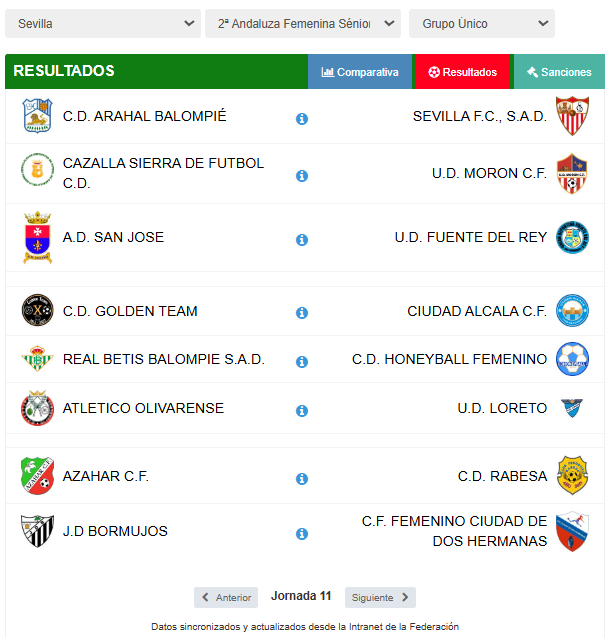Open the Sanciones tab
The image size is (609, 638).
[558, 72]
